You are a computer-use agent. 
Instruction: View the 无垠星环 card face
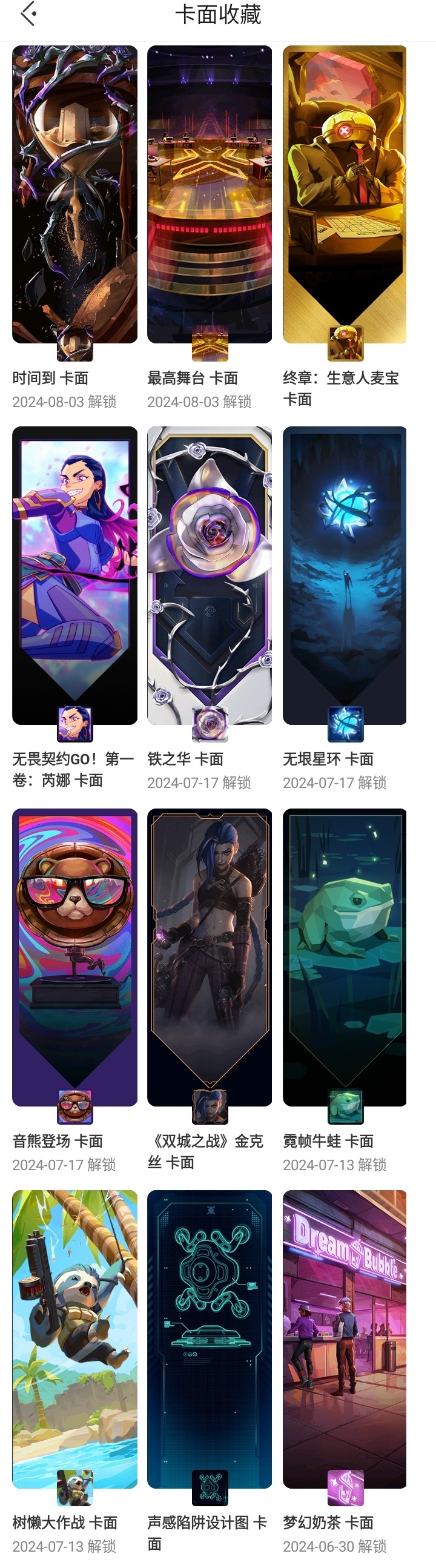point(345,575)
